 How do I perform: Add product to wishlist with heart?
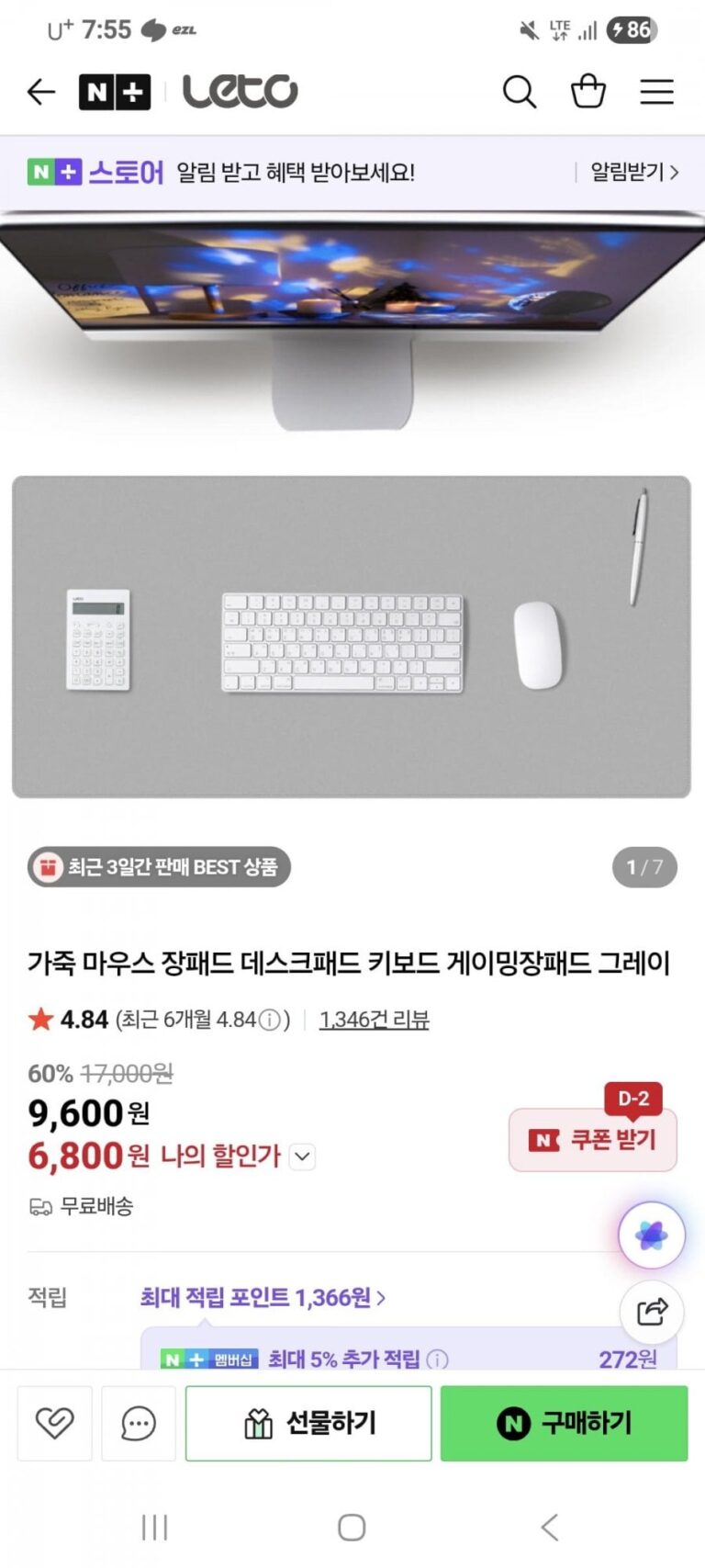[55, 1423]
